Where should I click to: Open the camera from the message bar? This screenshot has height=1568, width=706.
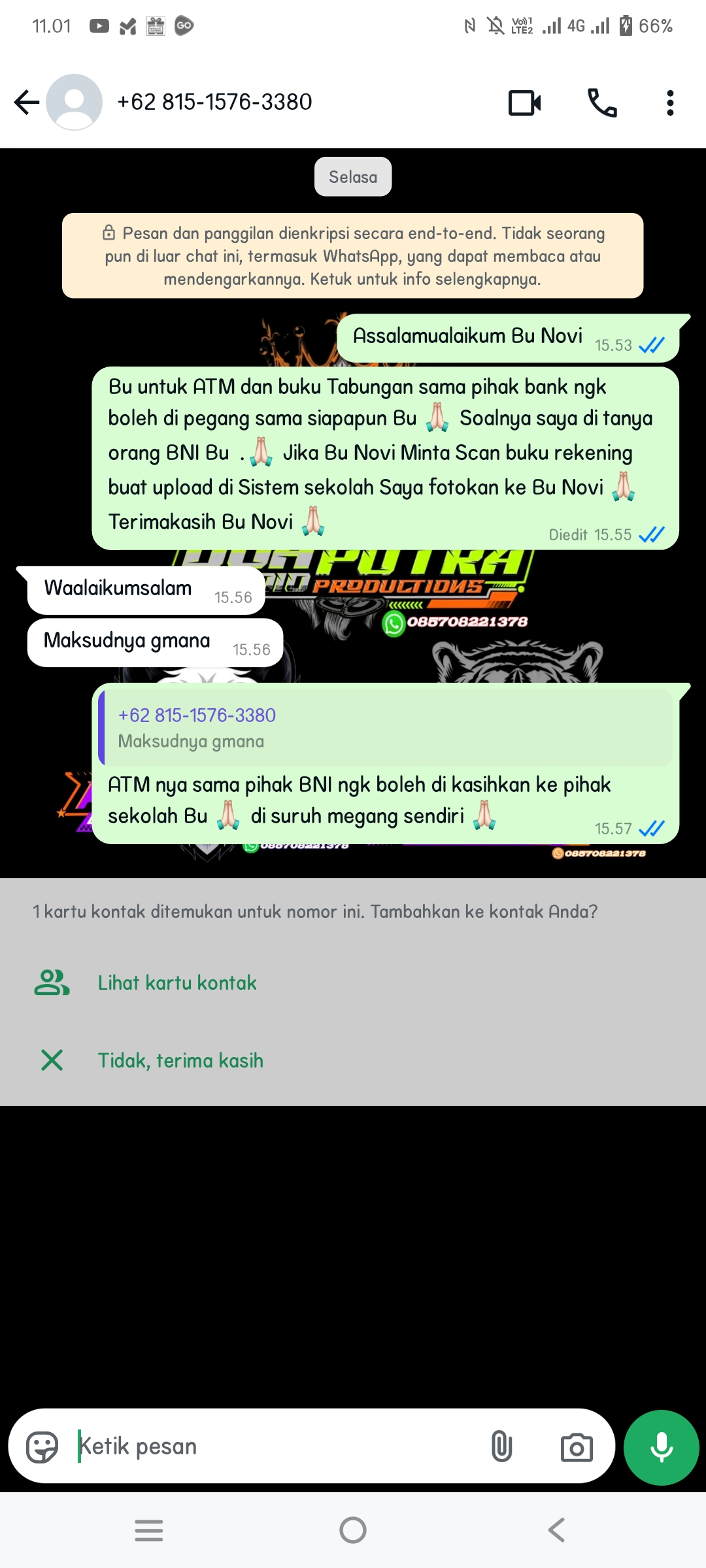[x=577, y=1446]
